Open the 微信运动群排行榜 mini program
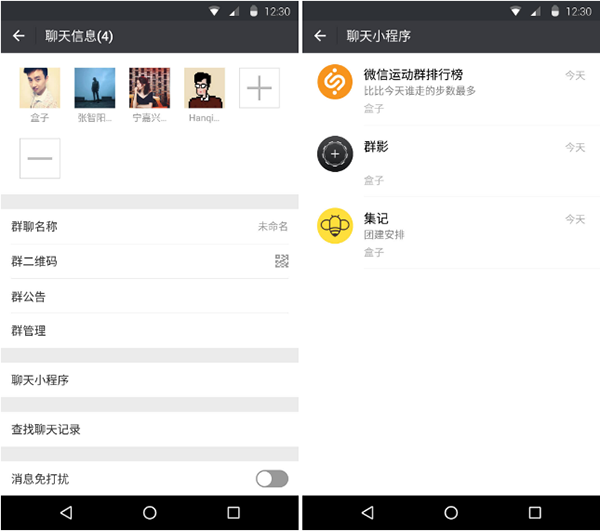This screenshot has height=531, width=600. (x=450, y=90)
